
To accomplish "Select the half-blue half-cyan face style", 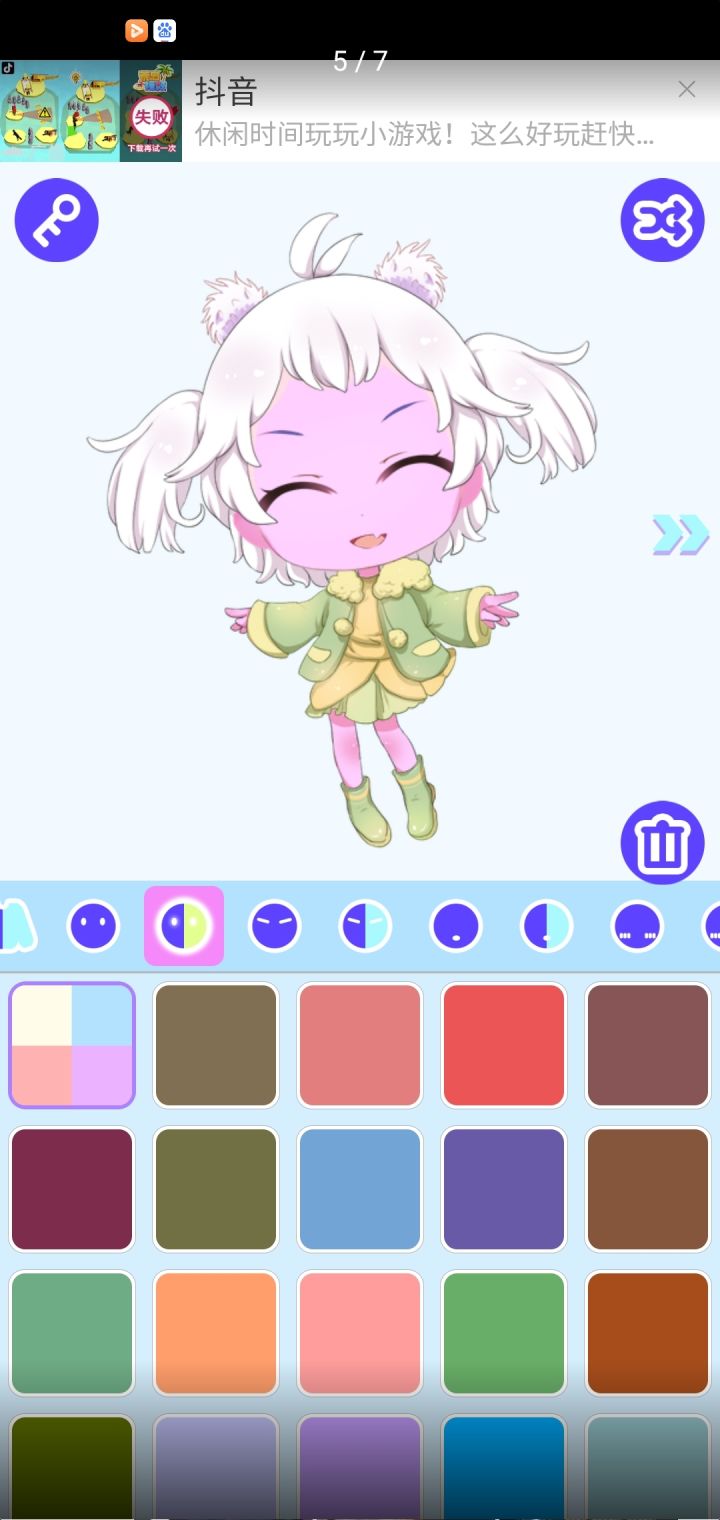I will click(546, 926).
